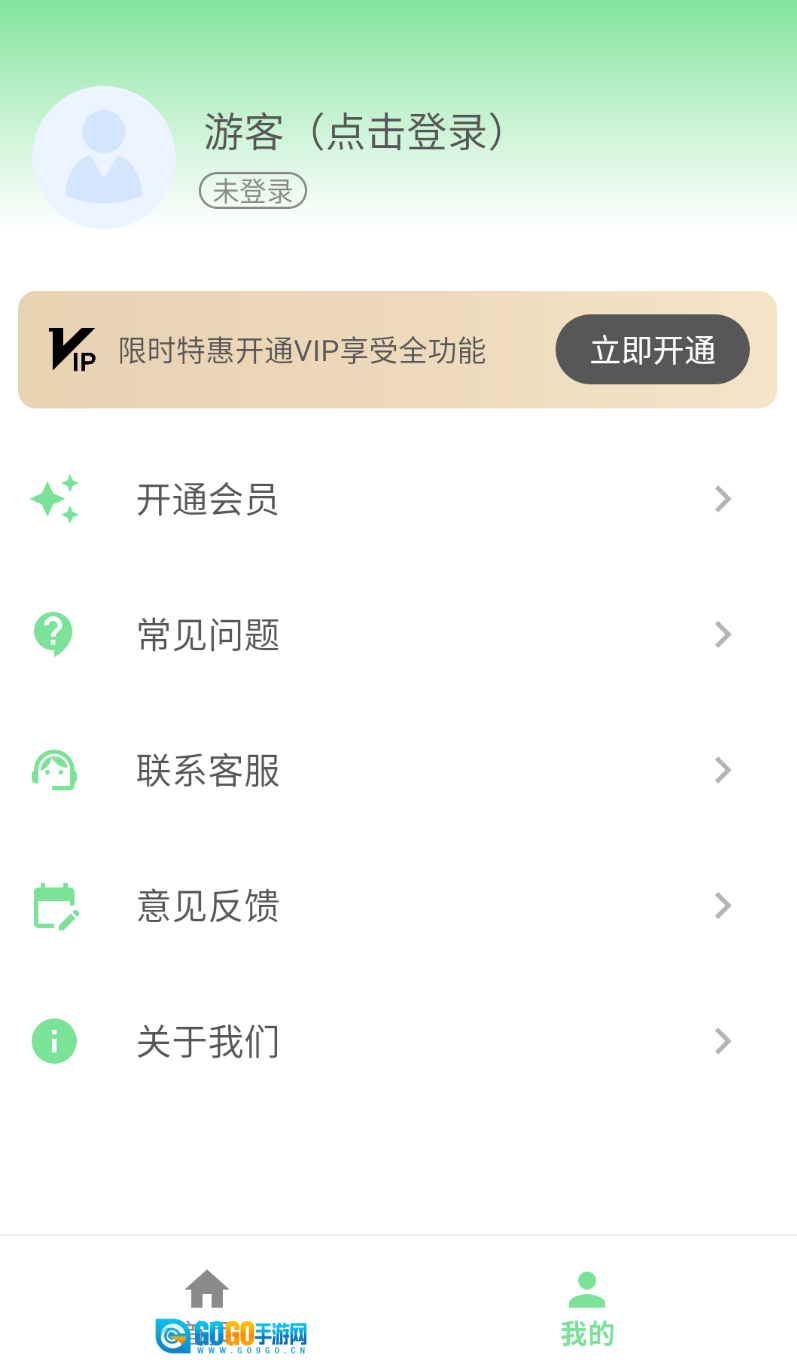Screen dimensions: 797x1364
Task: Click the info icon beside 关于我们
Action: coord(54,1041)
